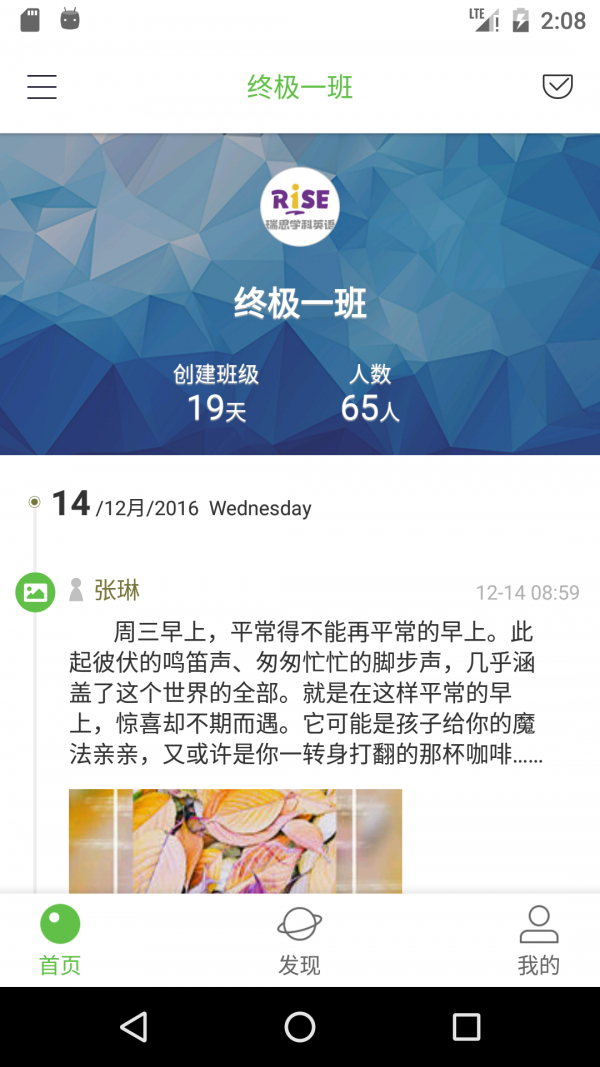
Task: Switch to the 我的 tab
Action: coord(538,940)
